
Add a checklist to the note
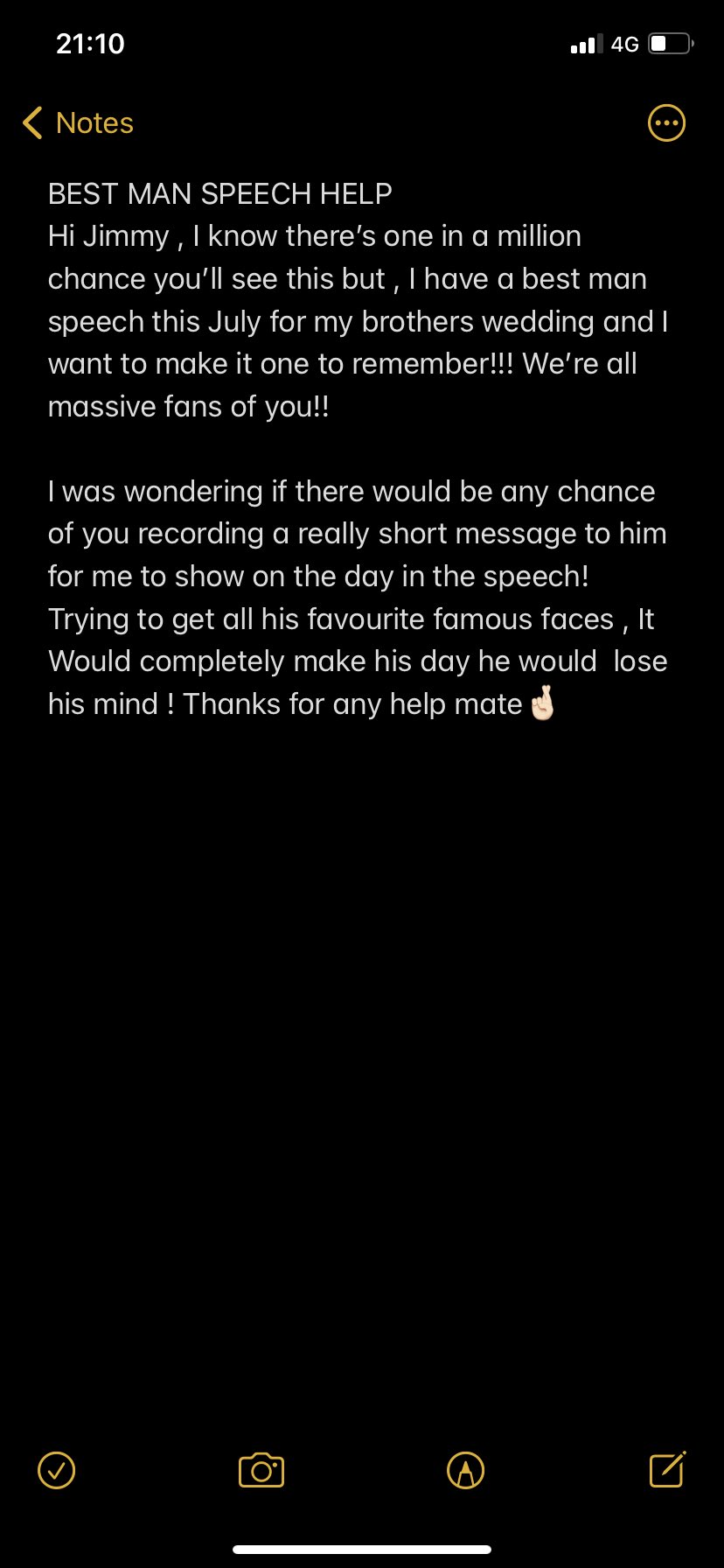pyautogui.click(x=57, y=1470)
